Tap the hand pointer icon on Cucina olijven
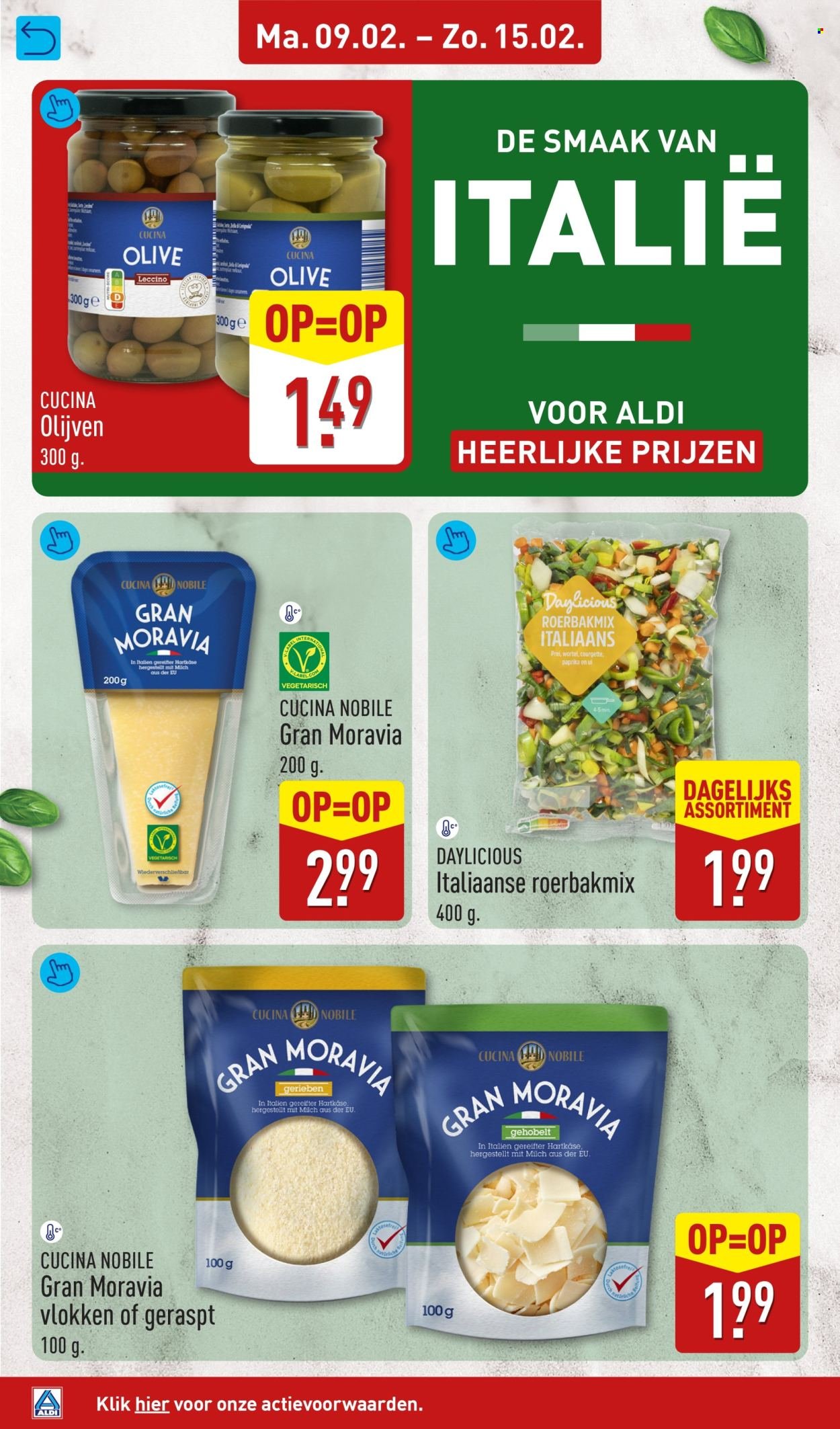 point(60,108)
